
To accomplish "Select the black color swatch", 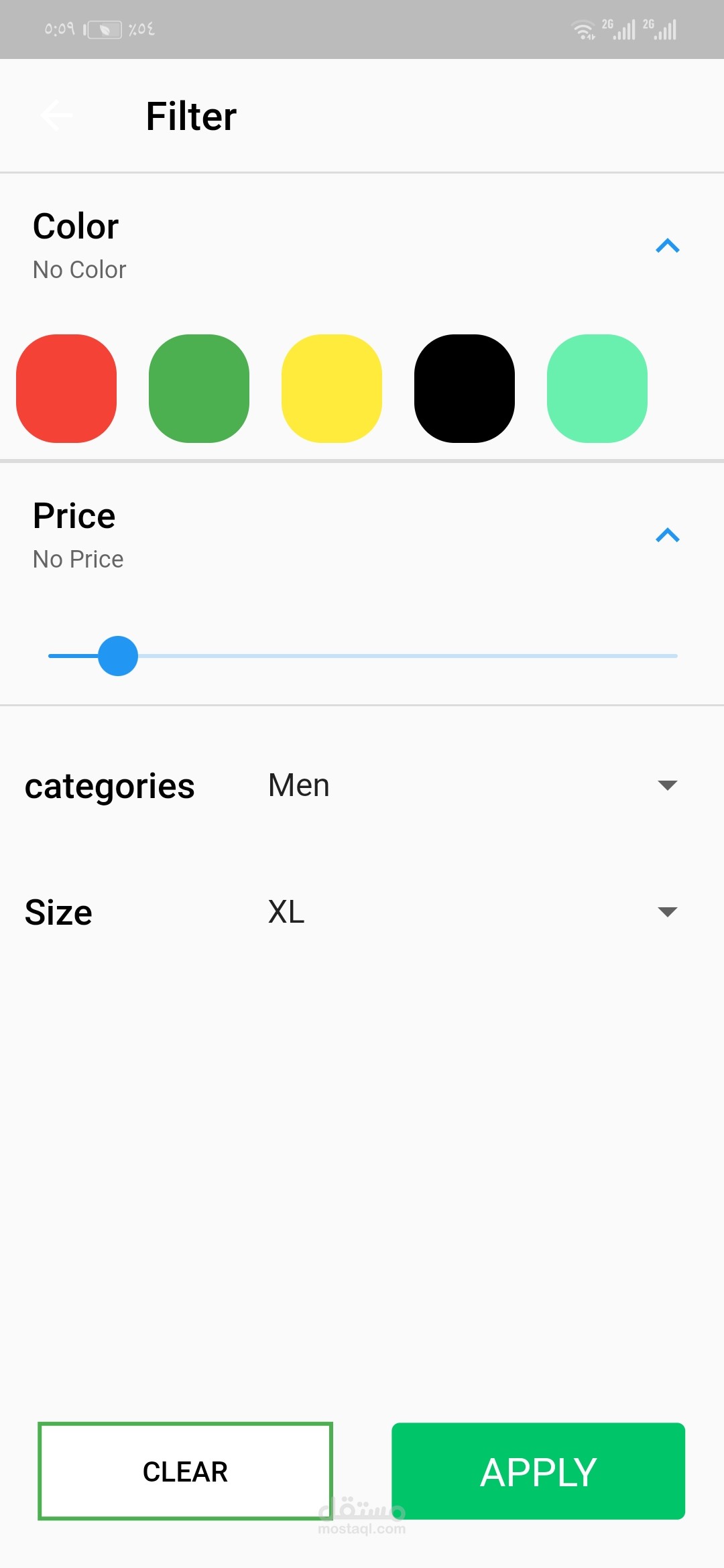I will tap(465, 389).
